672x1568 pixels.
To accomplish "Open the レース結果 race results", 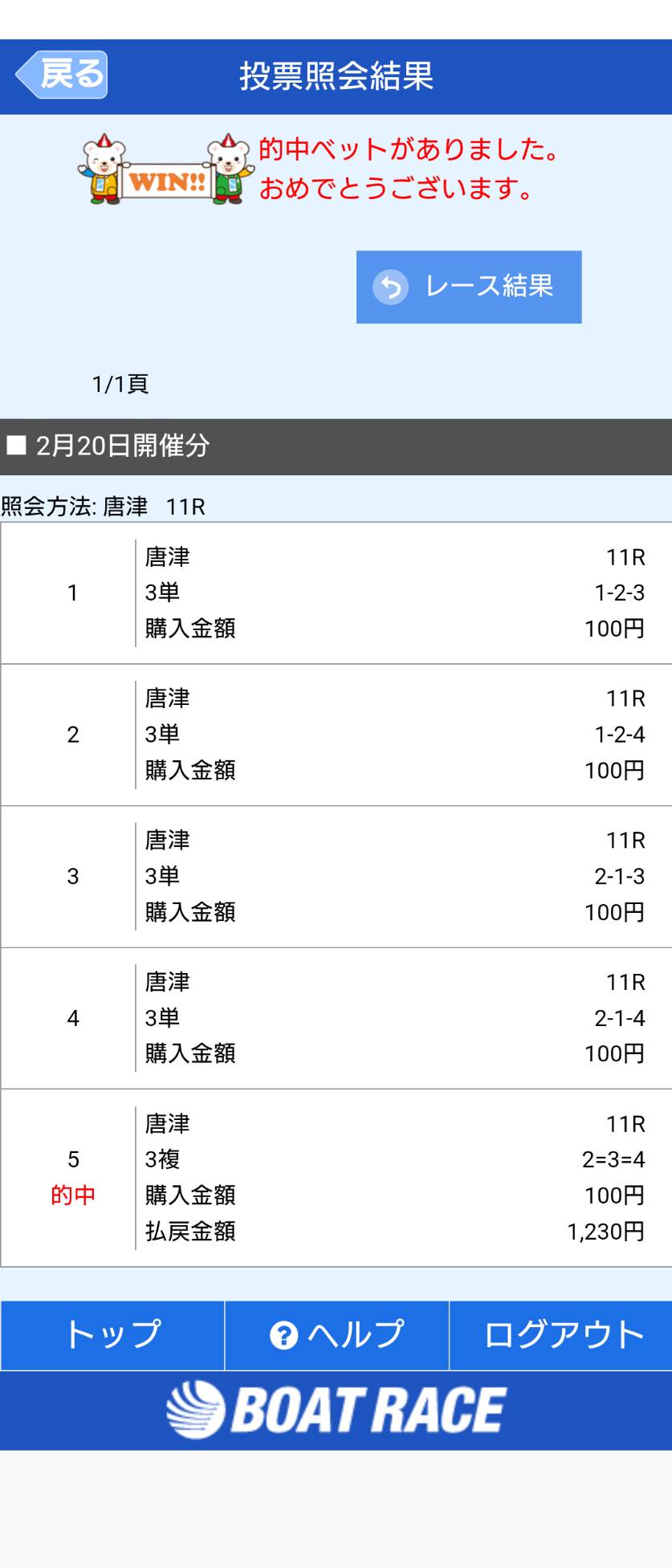I will [x=469, y=287].
